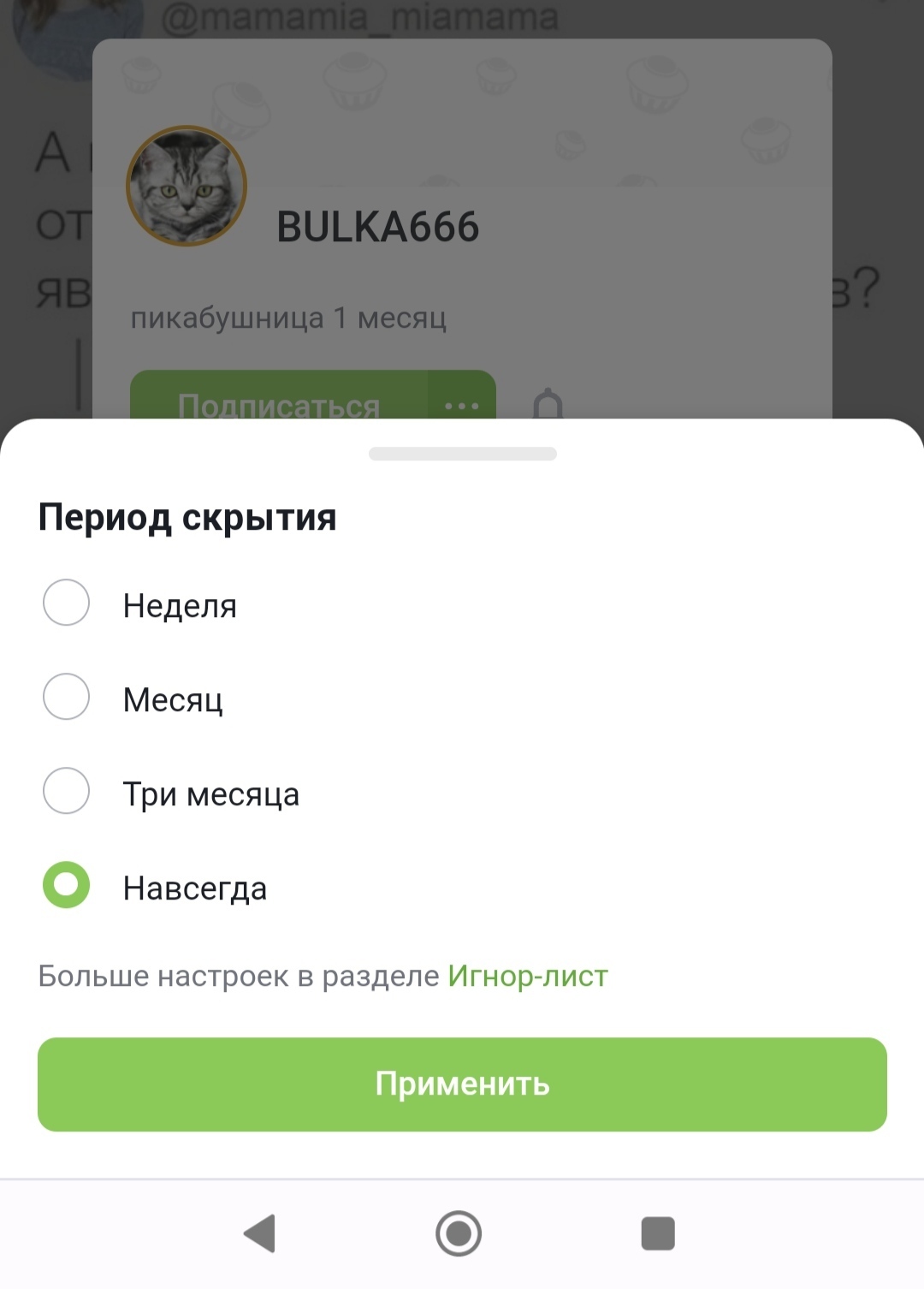Go to the home screen

(x=459, y=1233)
